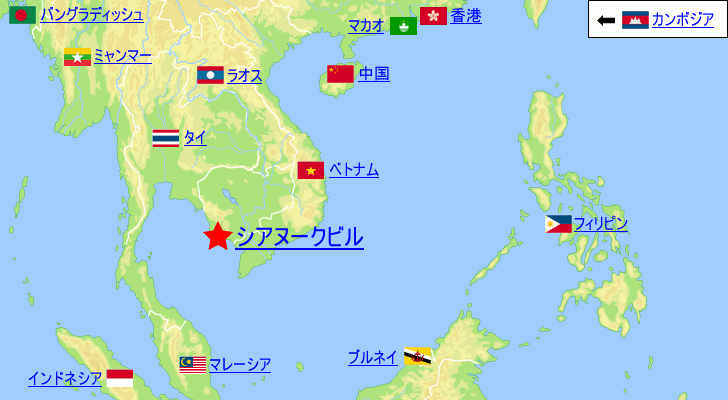Image resolution: width=728 pixels, height=400 pixels.
Task: Open the マカオ link
Action: 366,26
